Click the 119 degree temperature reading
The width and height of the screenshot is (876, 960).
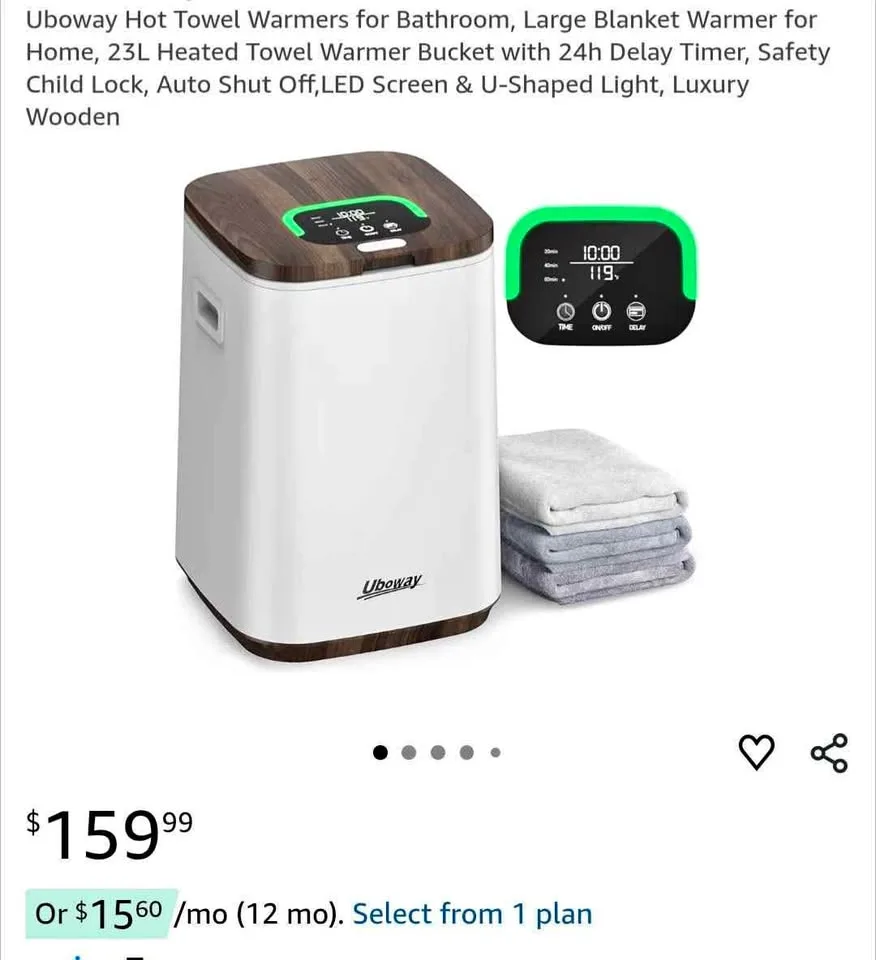point(602,273)
